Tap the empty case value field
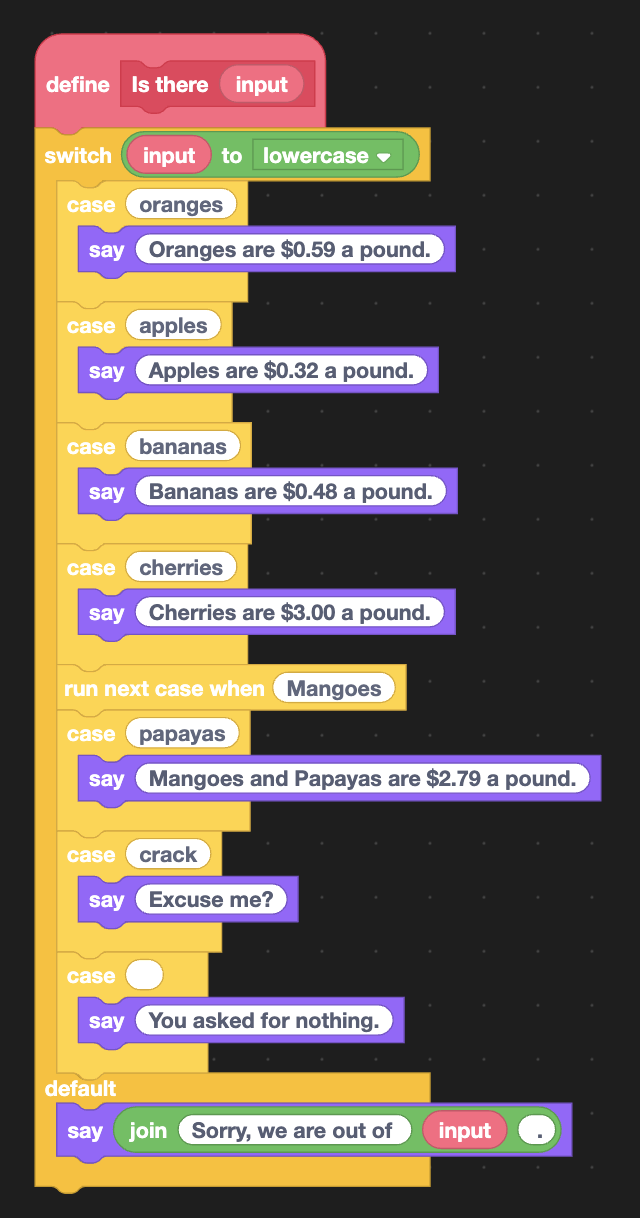Viewport: 640px width, 1218px height. click(144, 976)
